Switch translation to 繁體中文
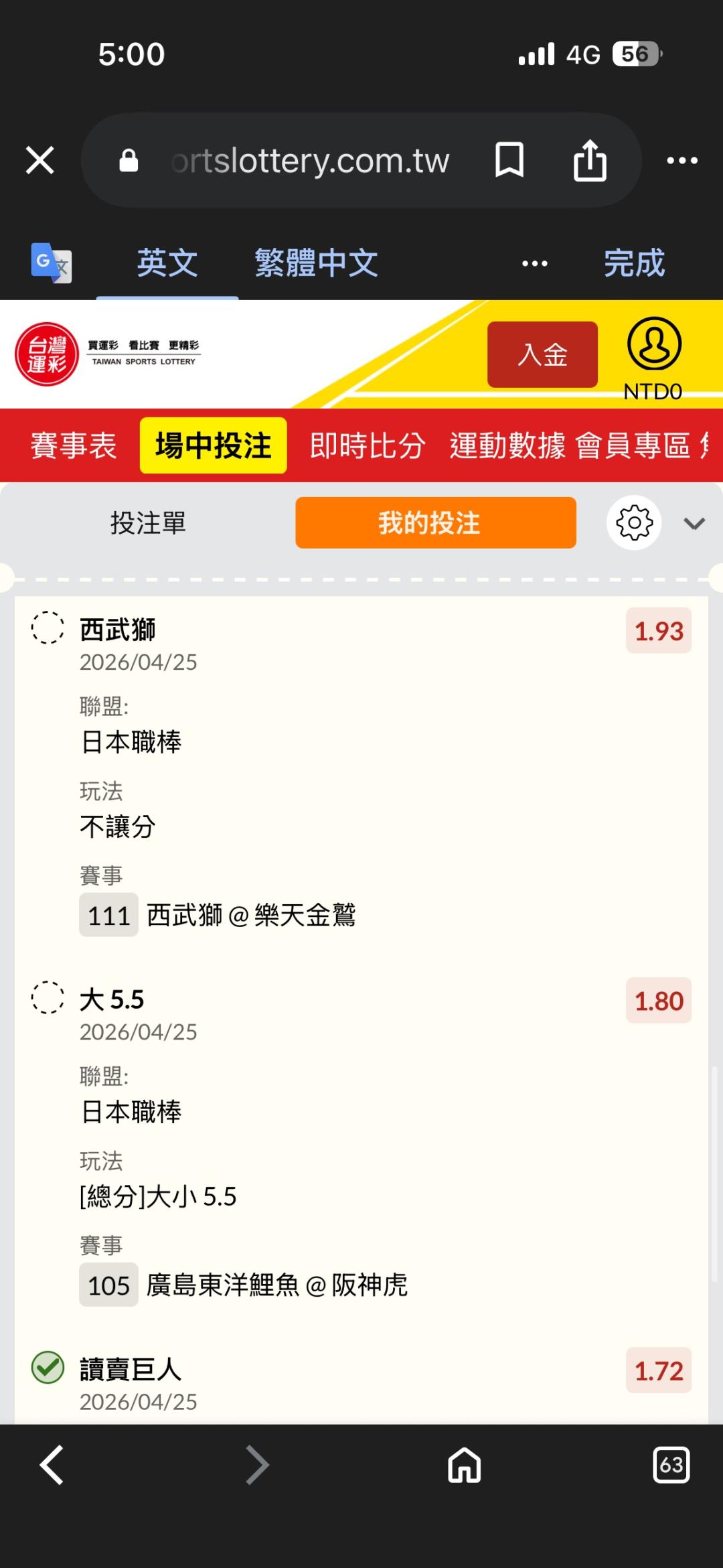The width and height of the screenshot is (723, 1568). coord(317,263)
